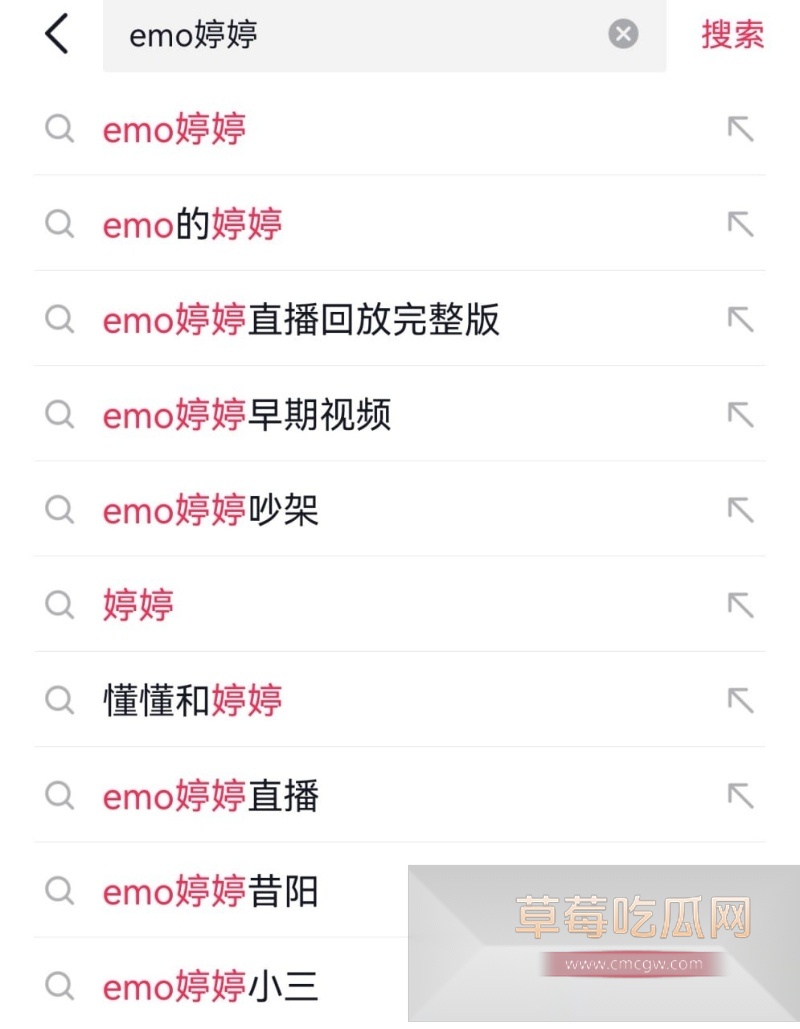Open the emo婷婷早期视频 suggestion

(x=246, y=414)
